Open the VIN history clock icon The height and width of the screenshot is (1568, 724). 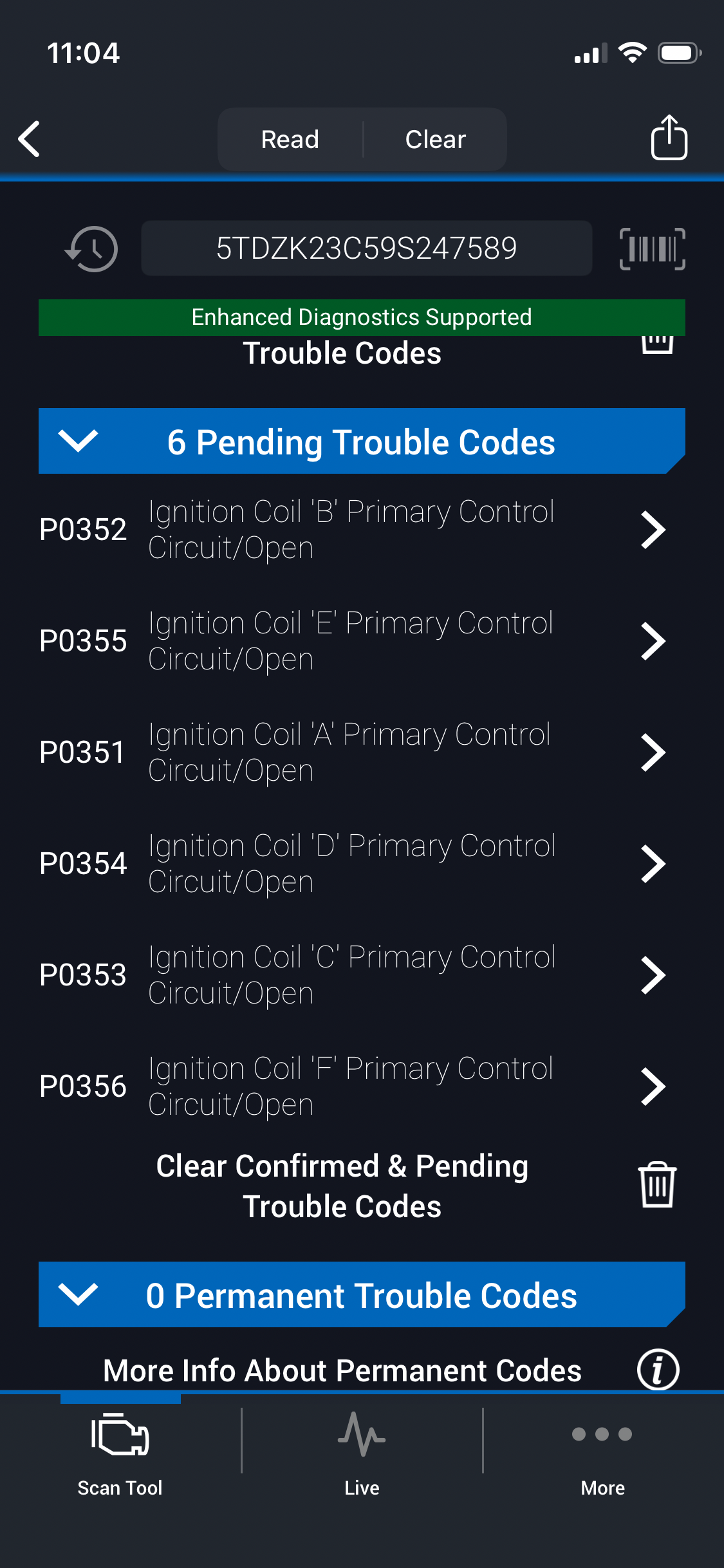click(x=91, y=249)
